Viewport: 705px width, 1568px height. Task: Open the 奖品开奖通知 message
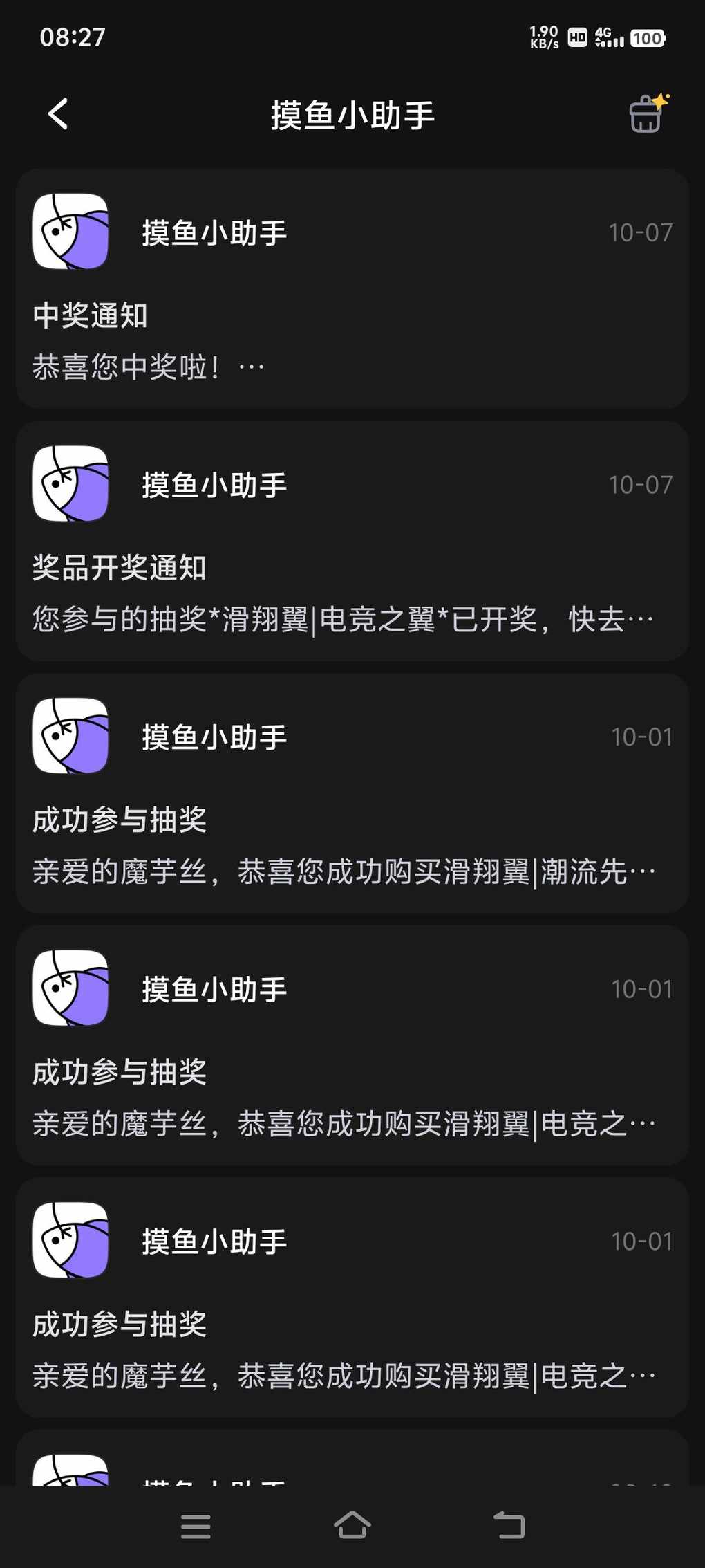352,541
